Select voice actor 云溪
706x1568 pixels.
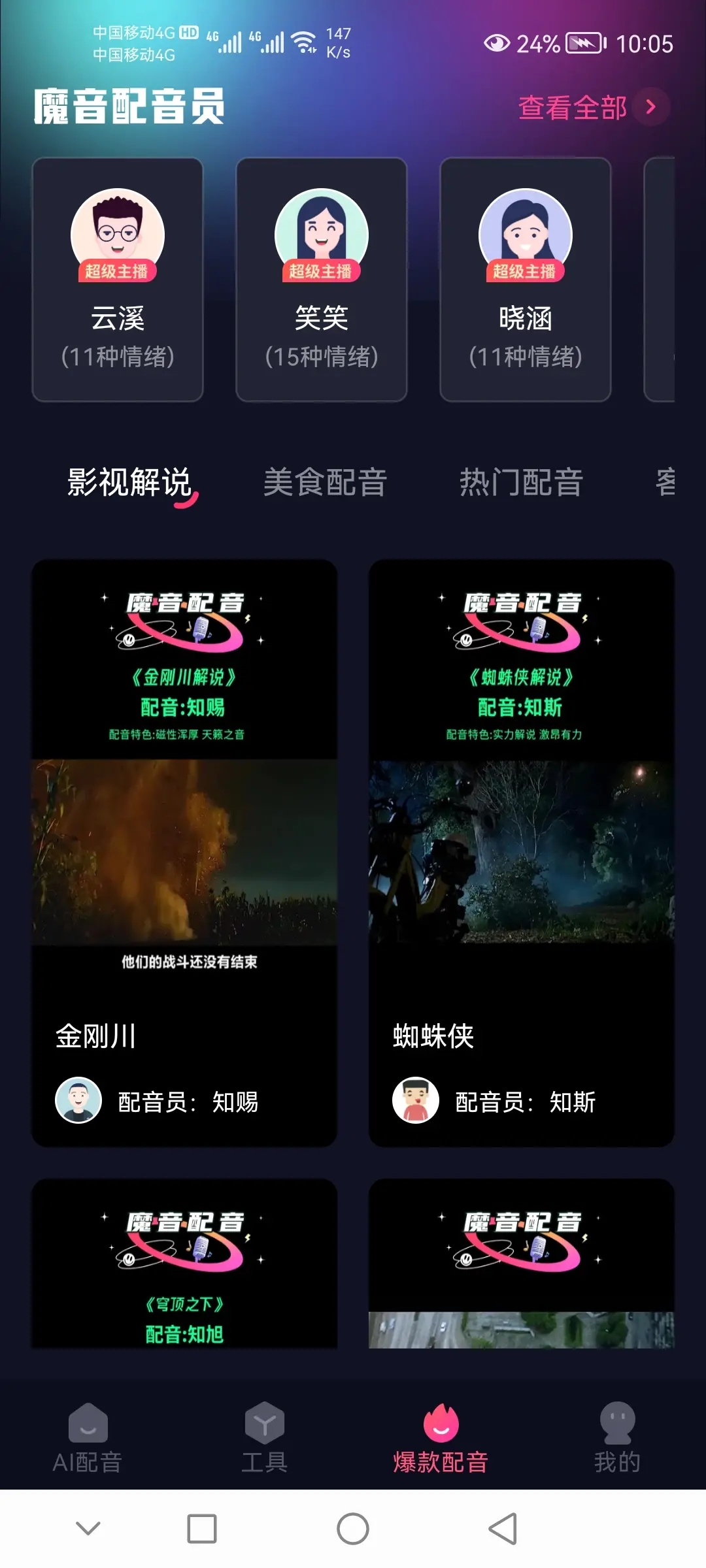click(x=118, y=280)
